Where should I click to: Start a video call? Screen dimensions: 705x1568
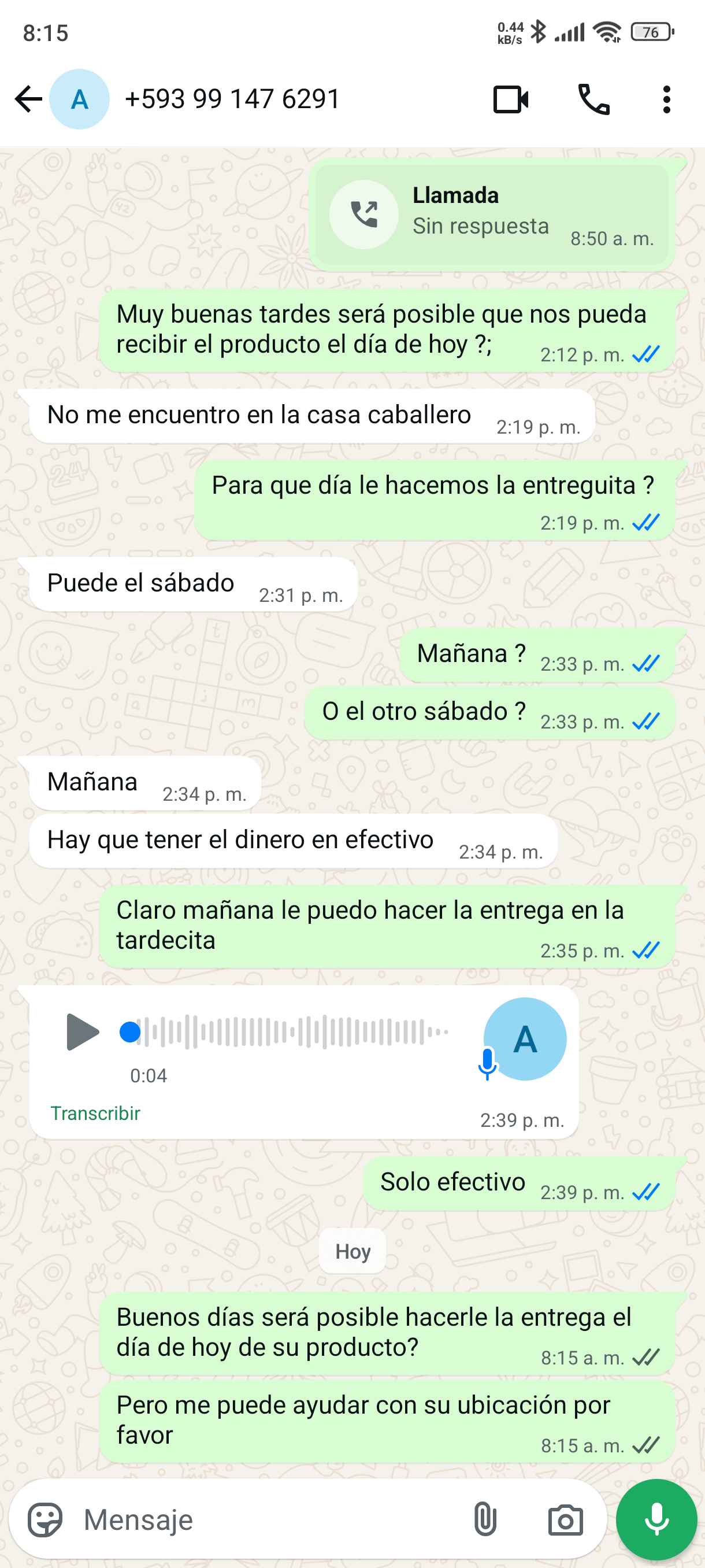pyautogui.click(x=510, y=99)
